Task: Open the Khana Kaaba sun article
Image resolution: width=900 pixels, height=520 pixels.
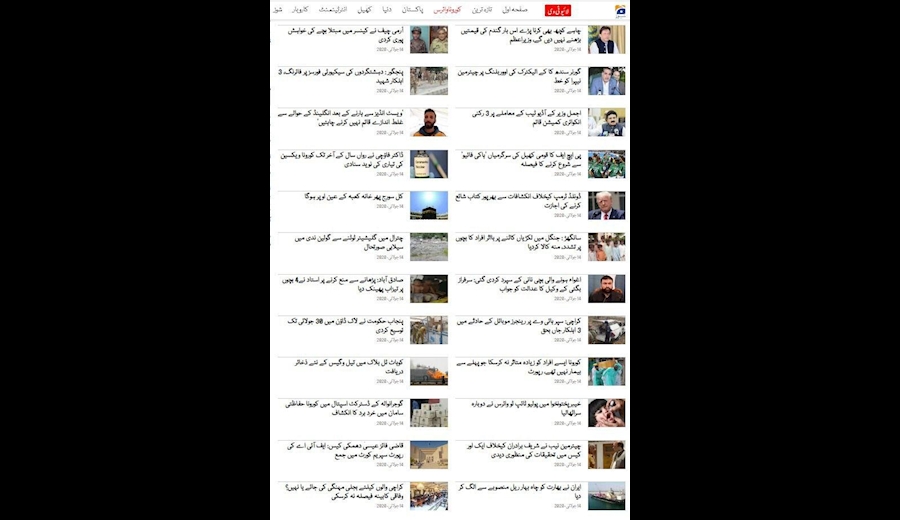Action: (x=350, y=198)
